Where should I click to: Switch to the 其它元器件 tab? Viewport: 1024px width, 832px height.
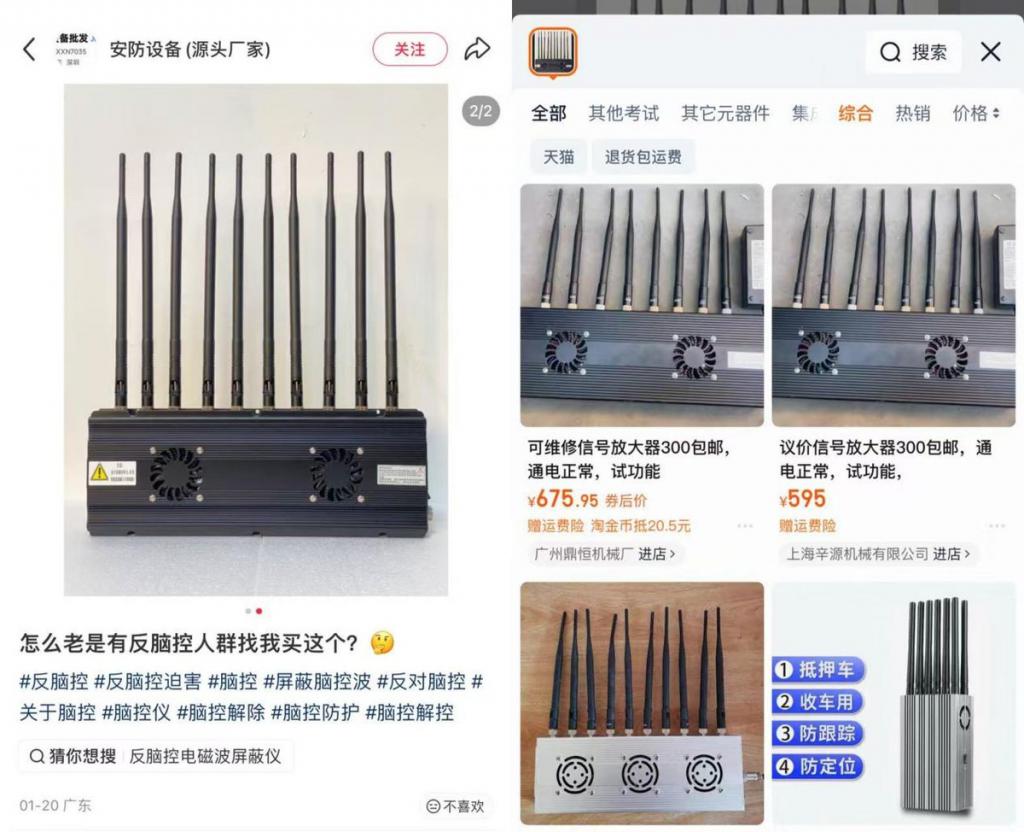(x=725, y=113)
